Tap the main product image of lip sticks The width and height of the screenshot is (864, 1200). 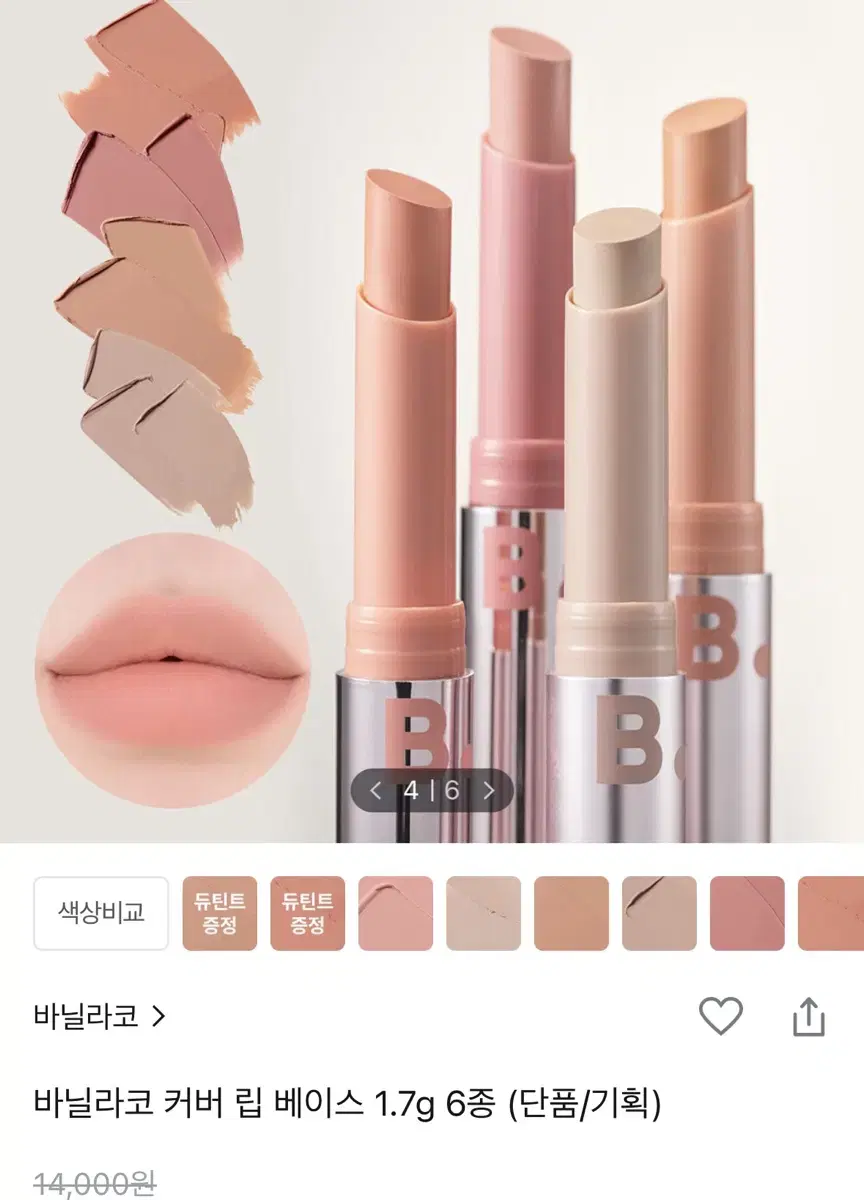(x=560, y=420)
